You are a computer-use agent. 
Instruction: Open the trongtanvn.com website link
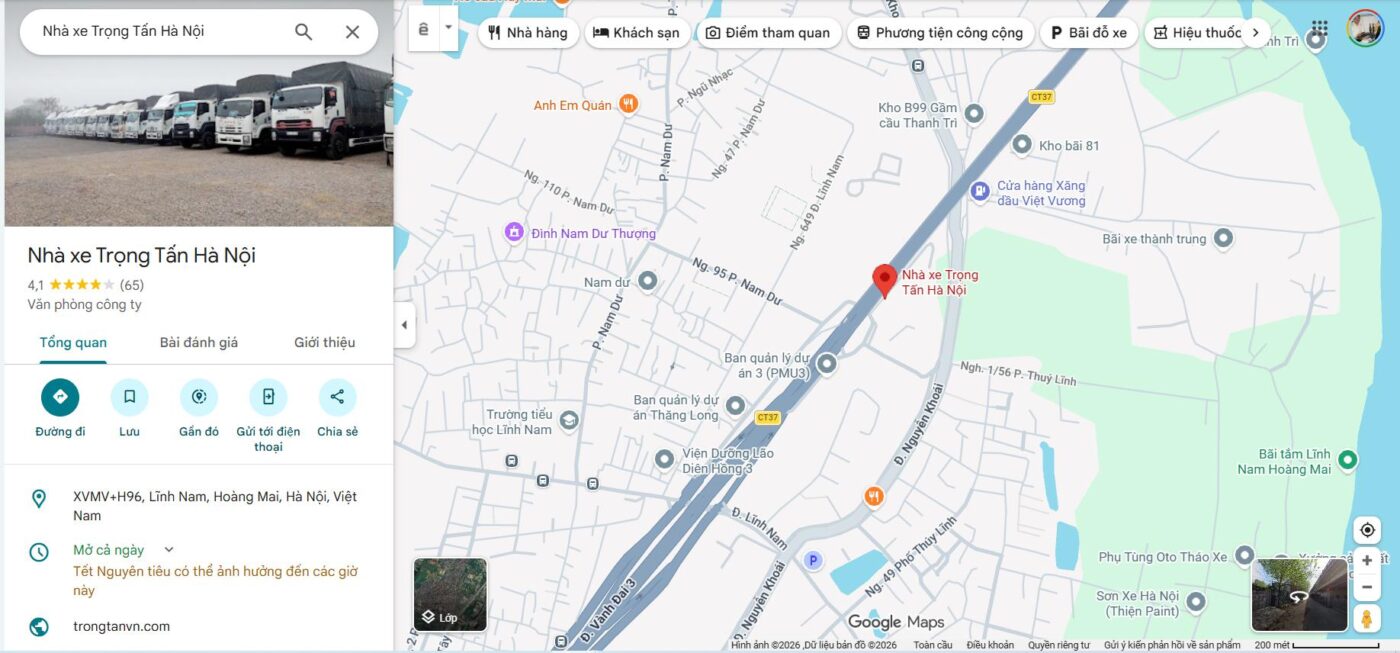(121, 626)
